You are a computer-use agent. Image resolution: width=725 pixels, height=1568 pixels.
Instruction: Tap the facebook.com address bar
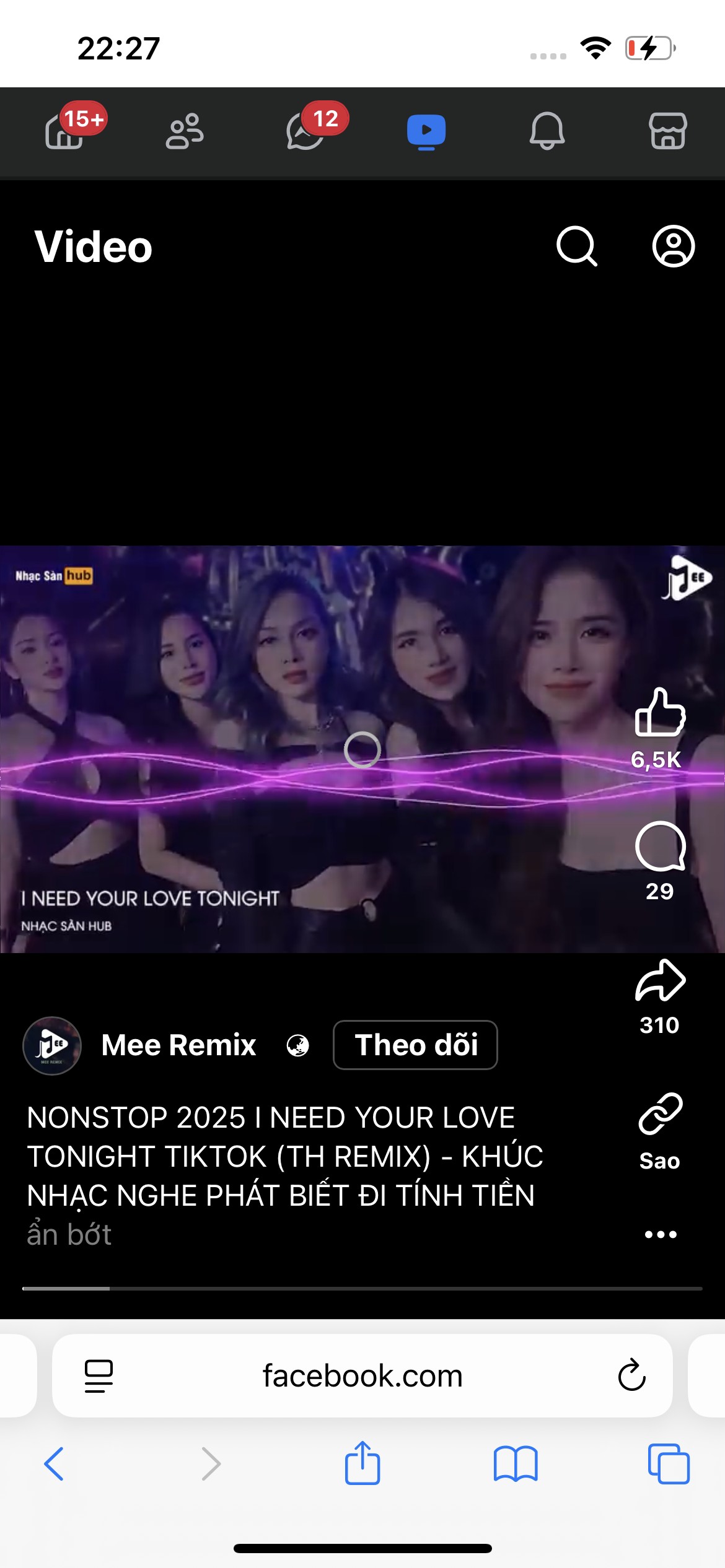click(362, 1376)
